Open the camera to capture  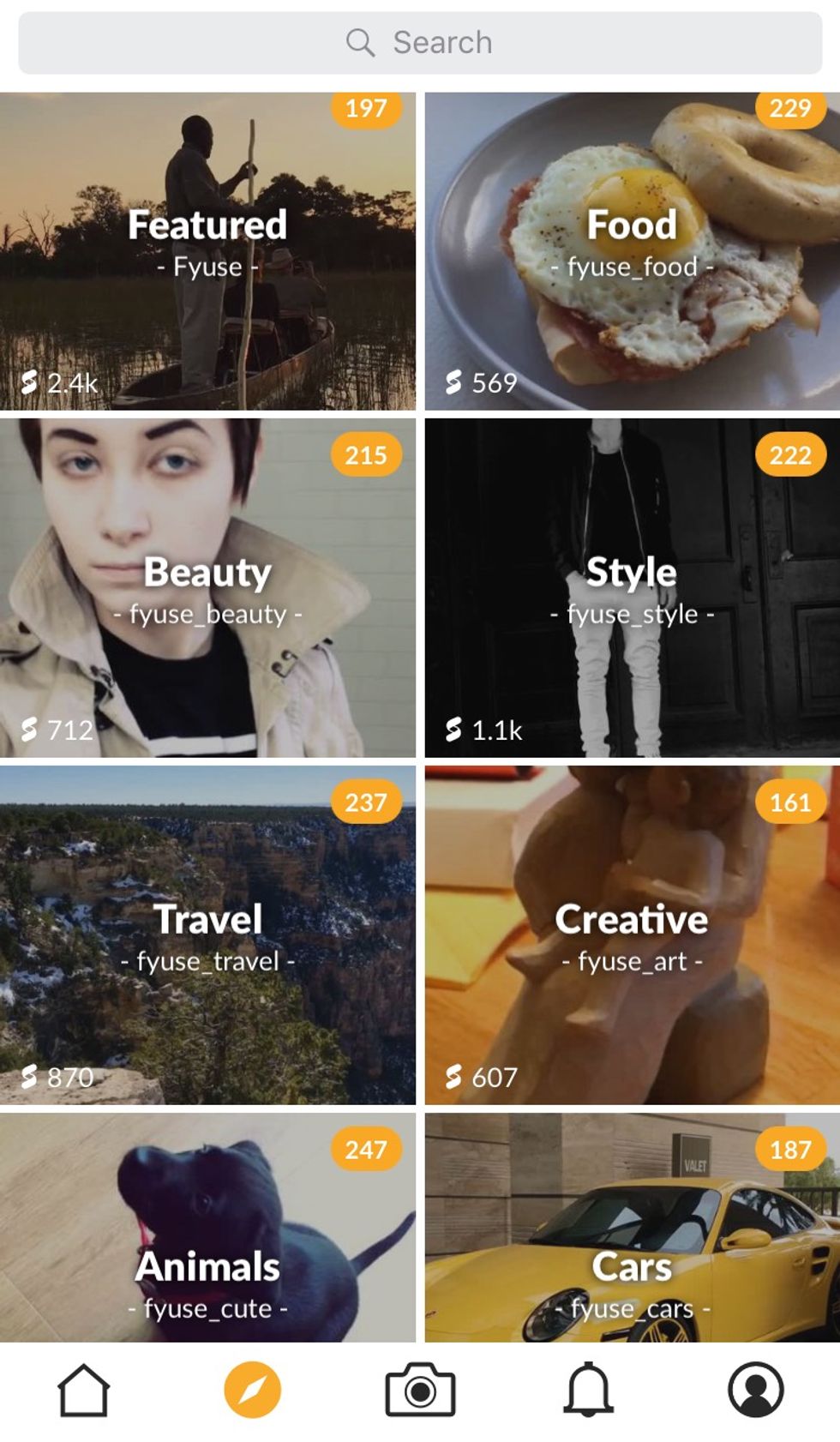coord(420,1390)
